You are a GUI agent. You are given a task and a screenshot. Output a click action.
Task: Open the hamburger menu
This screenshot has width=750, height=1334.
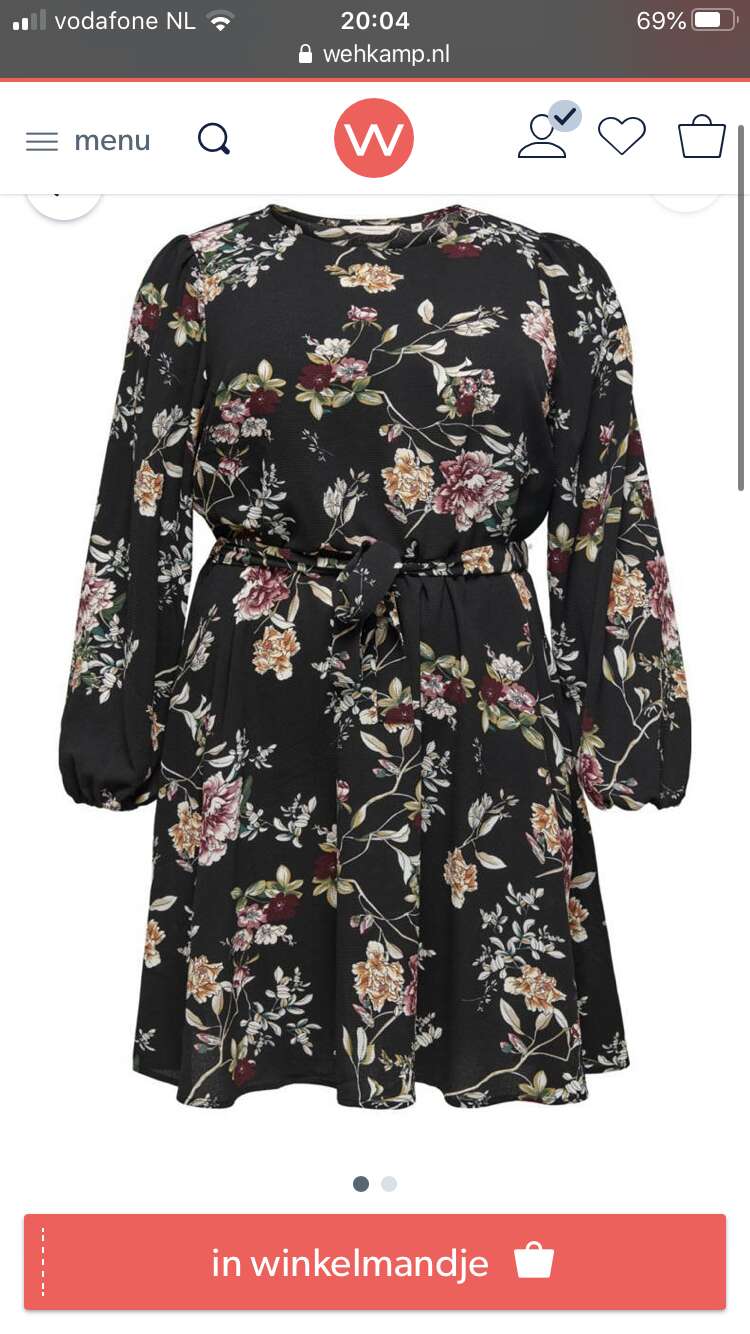(x=88, y=141)
